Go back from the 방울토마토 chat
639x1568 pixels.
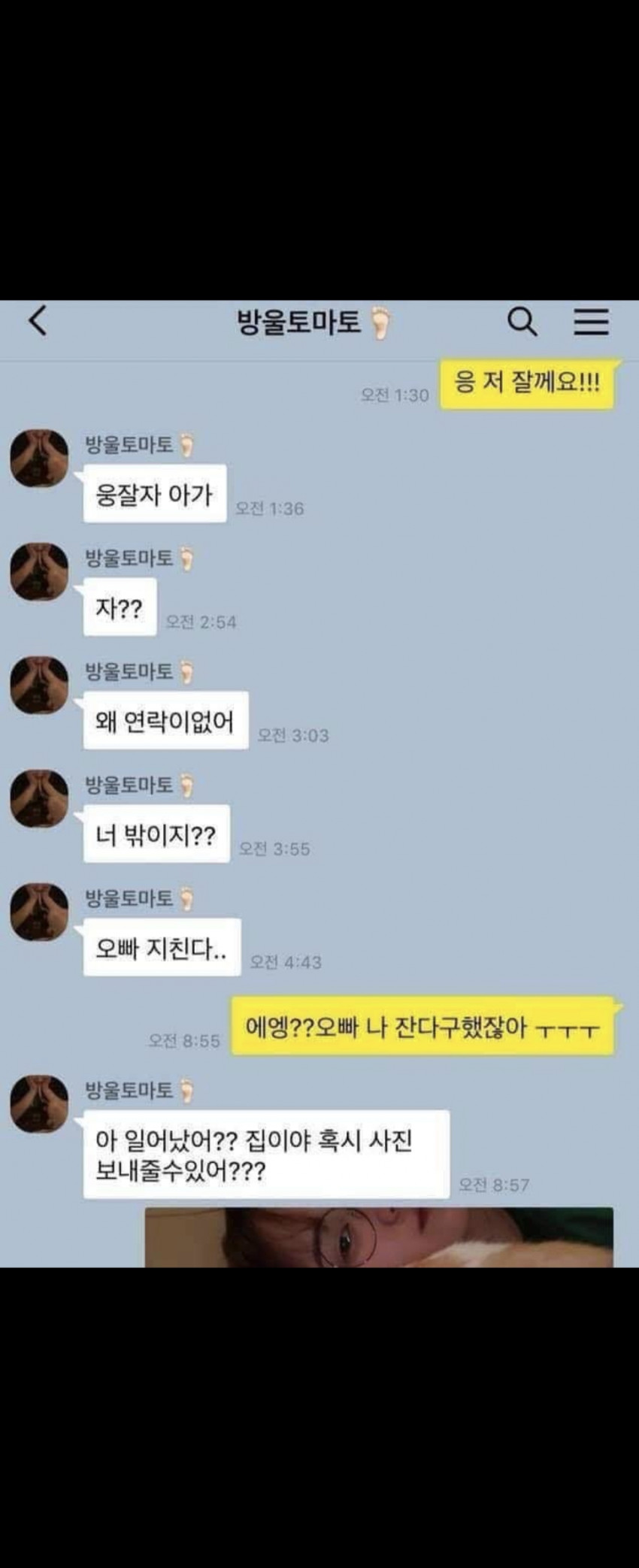point(38,321)
